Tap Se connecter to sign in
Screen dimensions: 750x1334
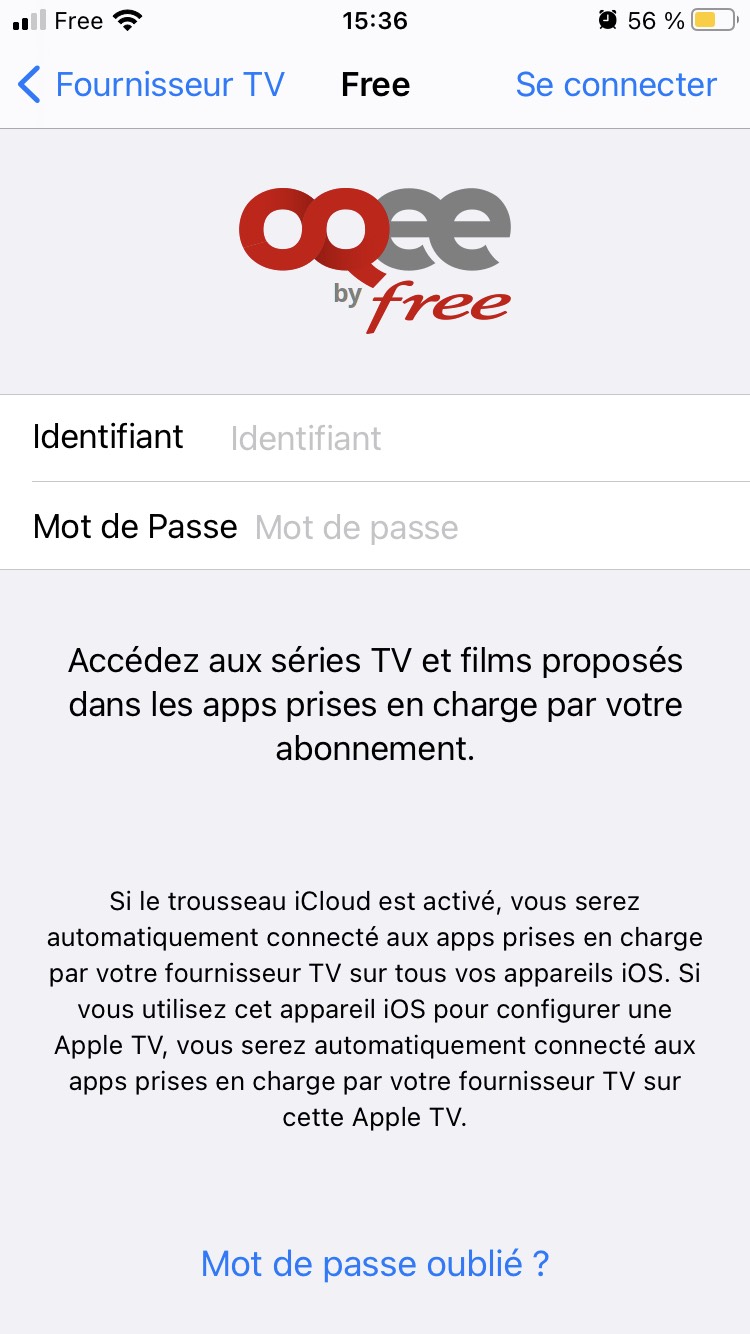615,85
